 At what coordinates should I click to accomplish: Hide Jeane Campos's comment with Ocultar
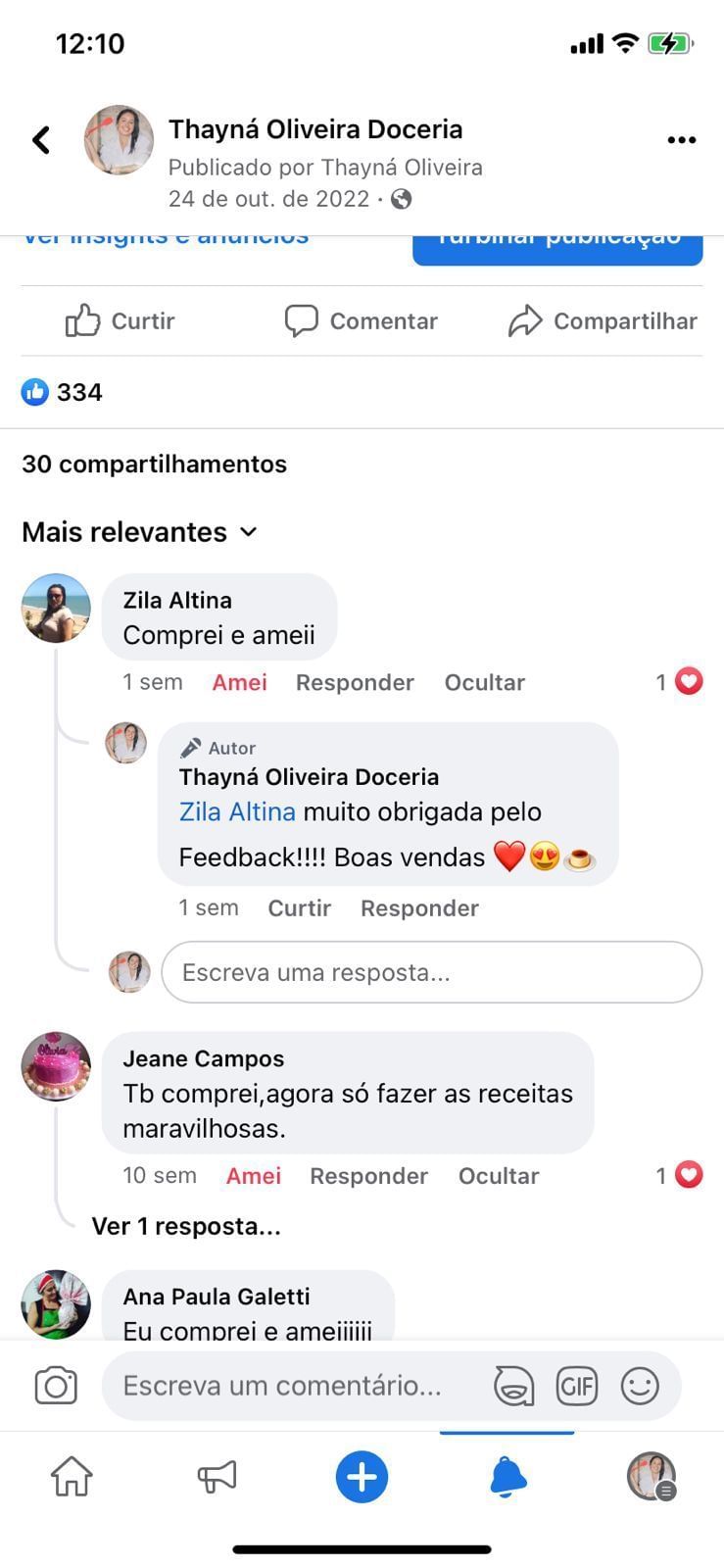pyautogui.click(x=498, y=1176)
